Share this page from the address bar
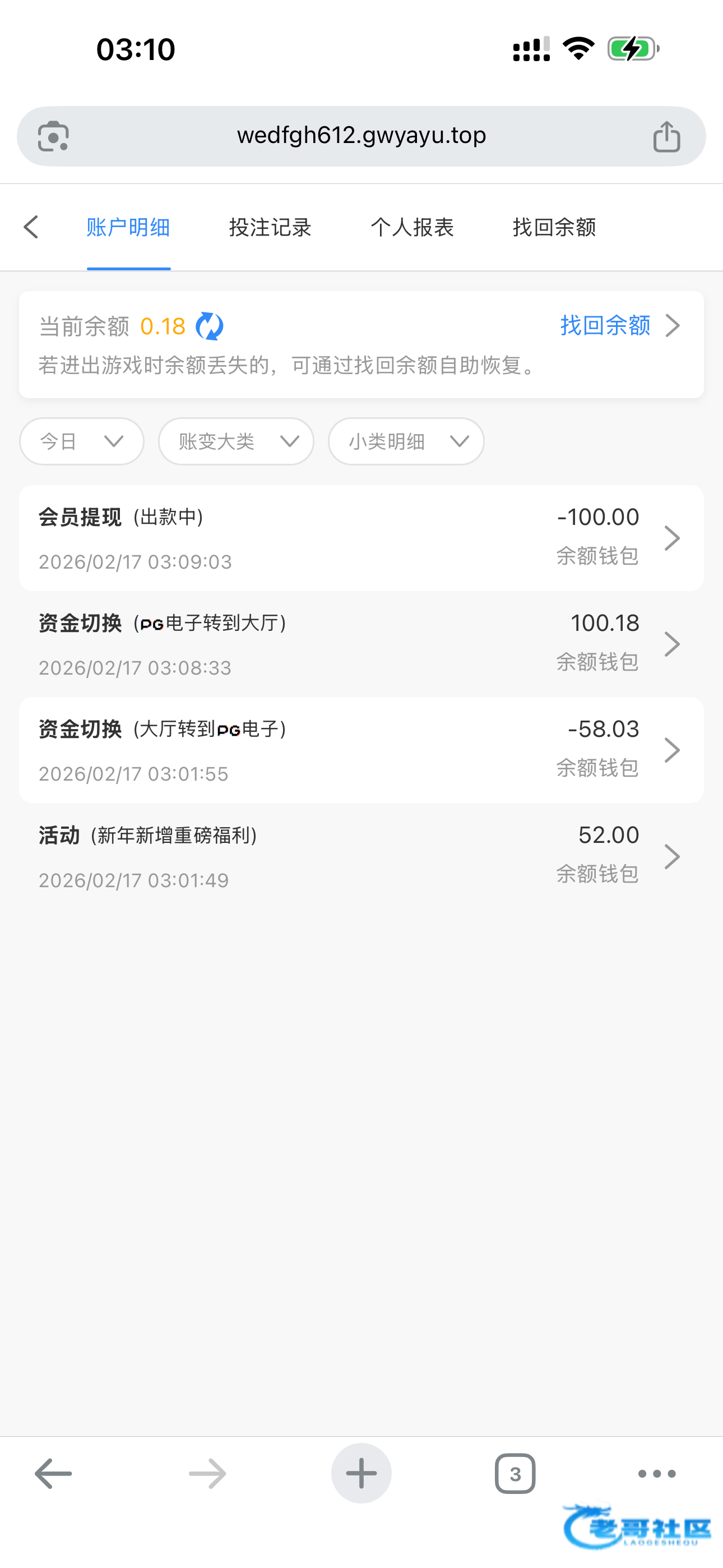Image resolution: width=723 pixels, height=1568 pixels. tap(666, 136)
